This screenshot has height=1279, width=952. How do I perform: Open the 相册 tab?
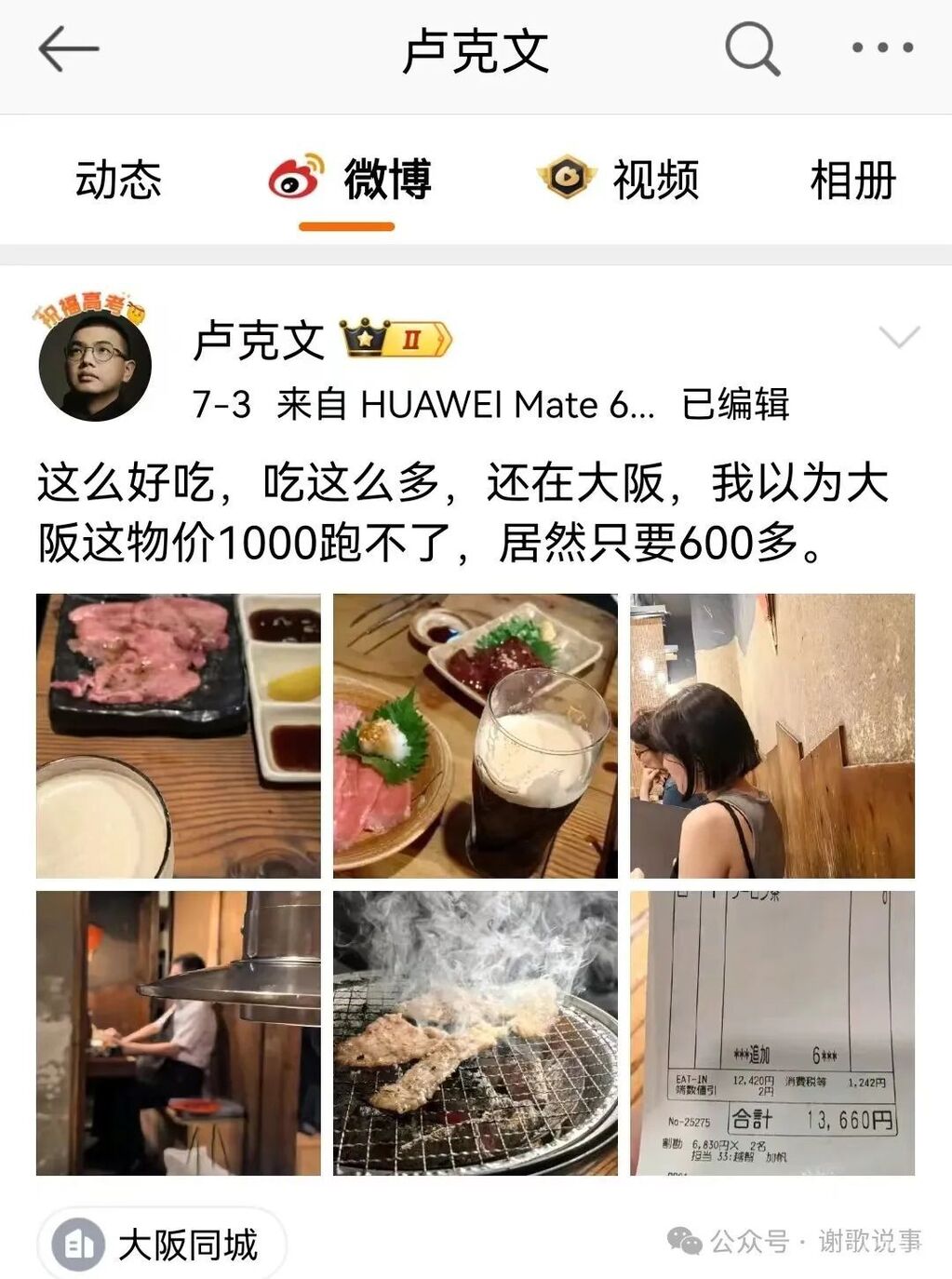pyautogui.click(x=851, y=180)
